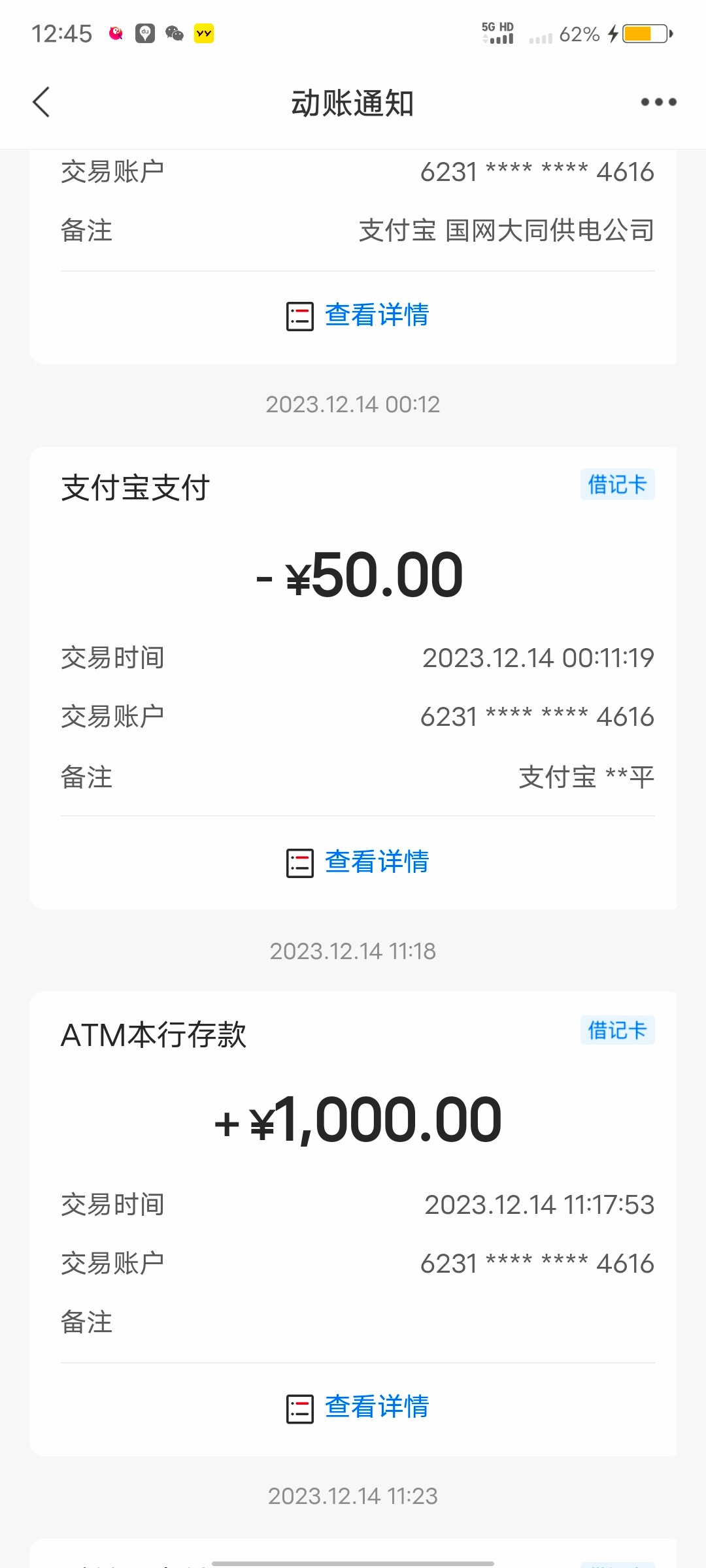Open the 支付宝支付 -¥50.00 transaction card
Viewport: 706px width, 1568px height.
pyautogui.click(x=353, y=575)
